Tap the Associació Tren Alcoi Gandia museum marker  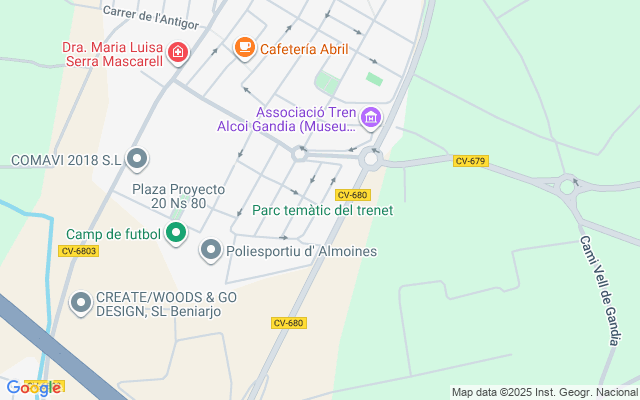371,119
